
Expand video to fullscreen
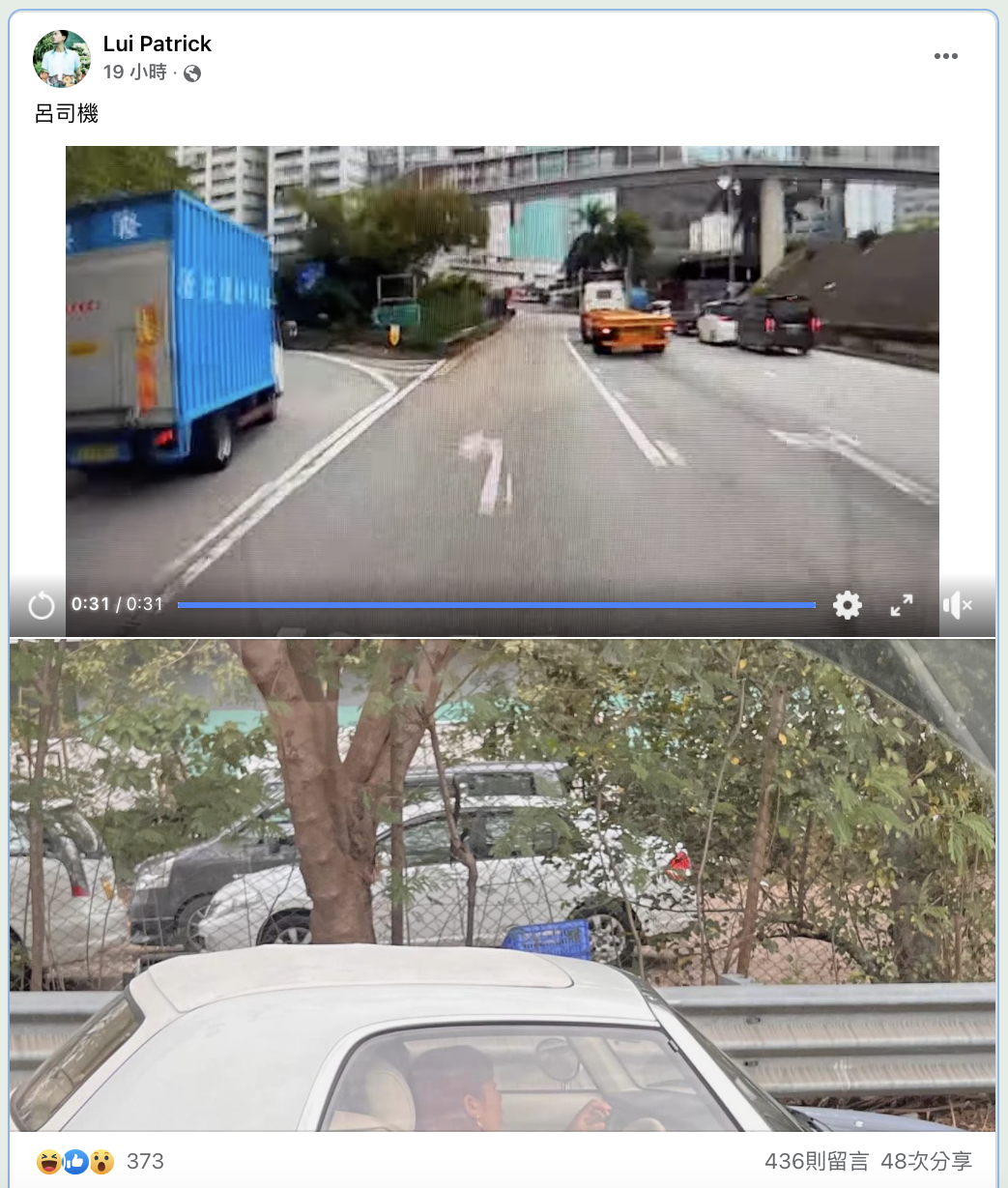pos(901,605)
